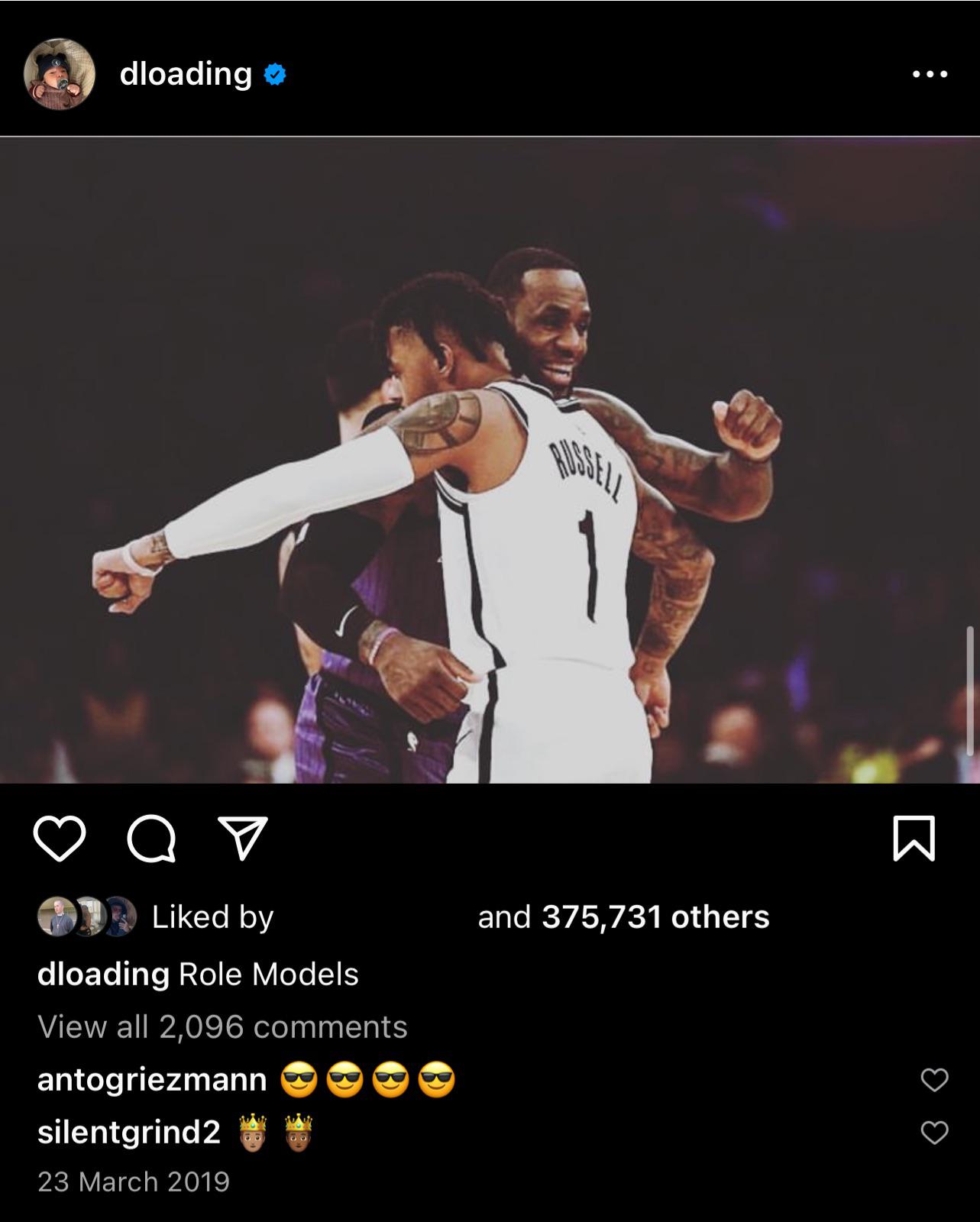View all 2,096 comments

click(222, 1026)
